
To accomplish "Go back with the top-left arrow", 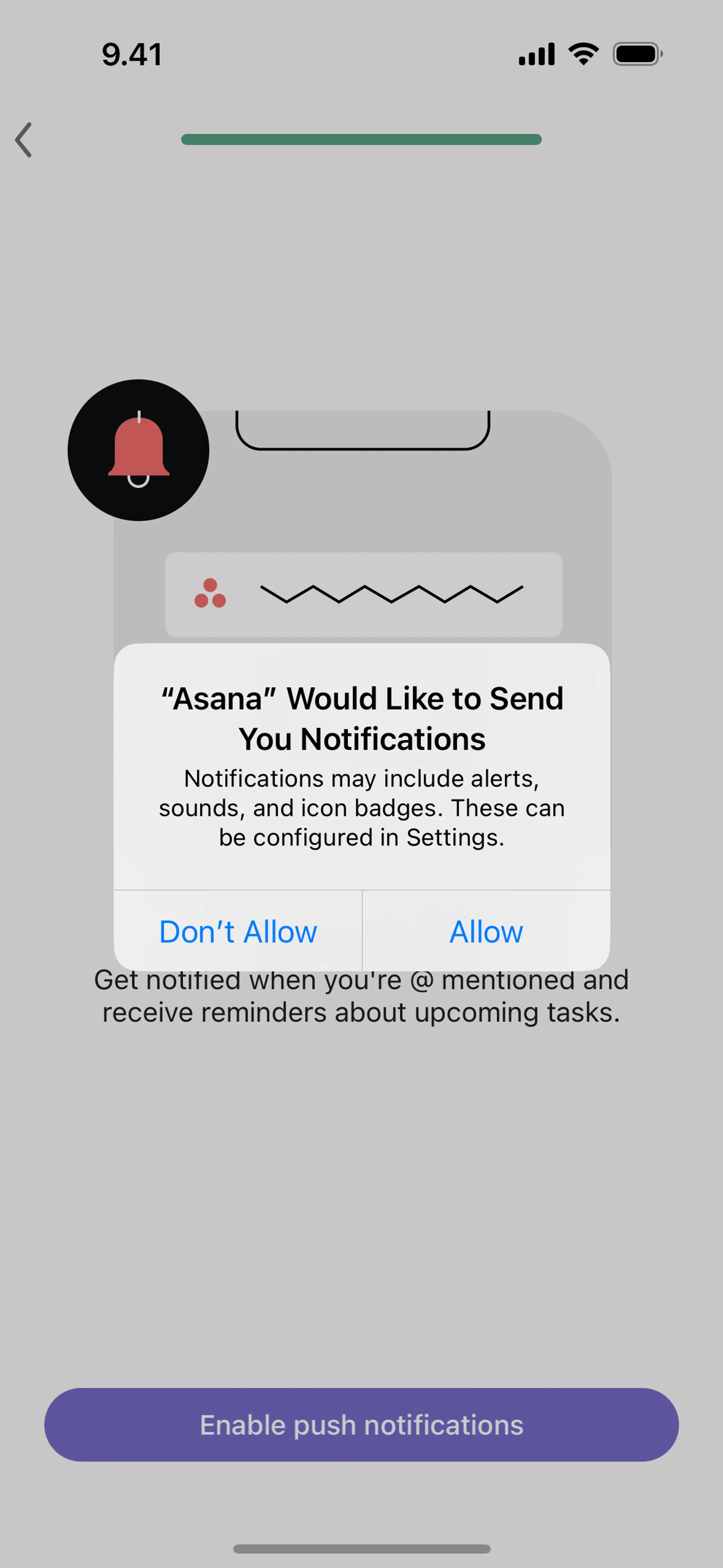I will coord(24,140).
